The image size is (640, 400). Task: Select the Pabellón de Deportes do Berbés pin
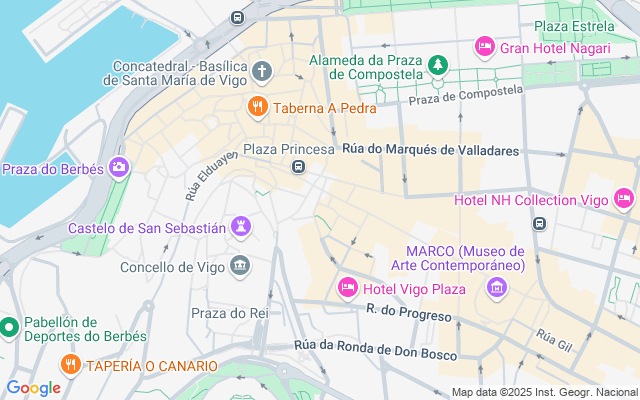(x=9, y=327)
